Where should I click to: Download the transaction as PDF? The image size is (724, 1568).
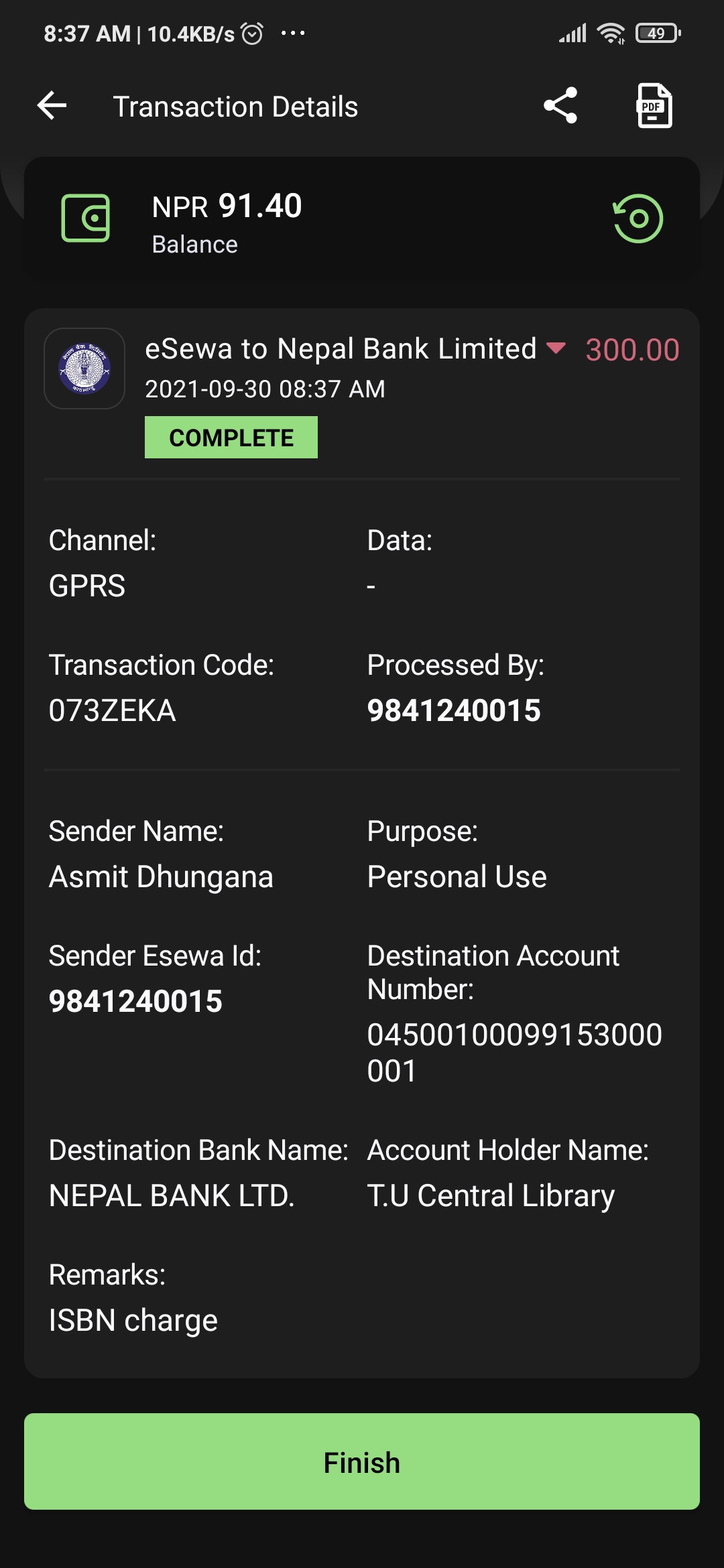click(654, 106)
